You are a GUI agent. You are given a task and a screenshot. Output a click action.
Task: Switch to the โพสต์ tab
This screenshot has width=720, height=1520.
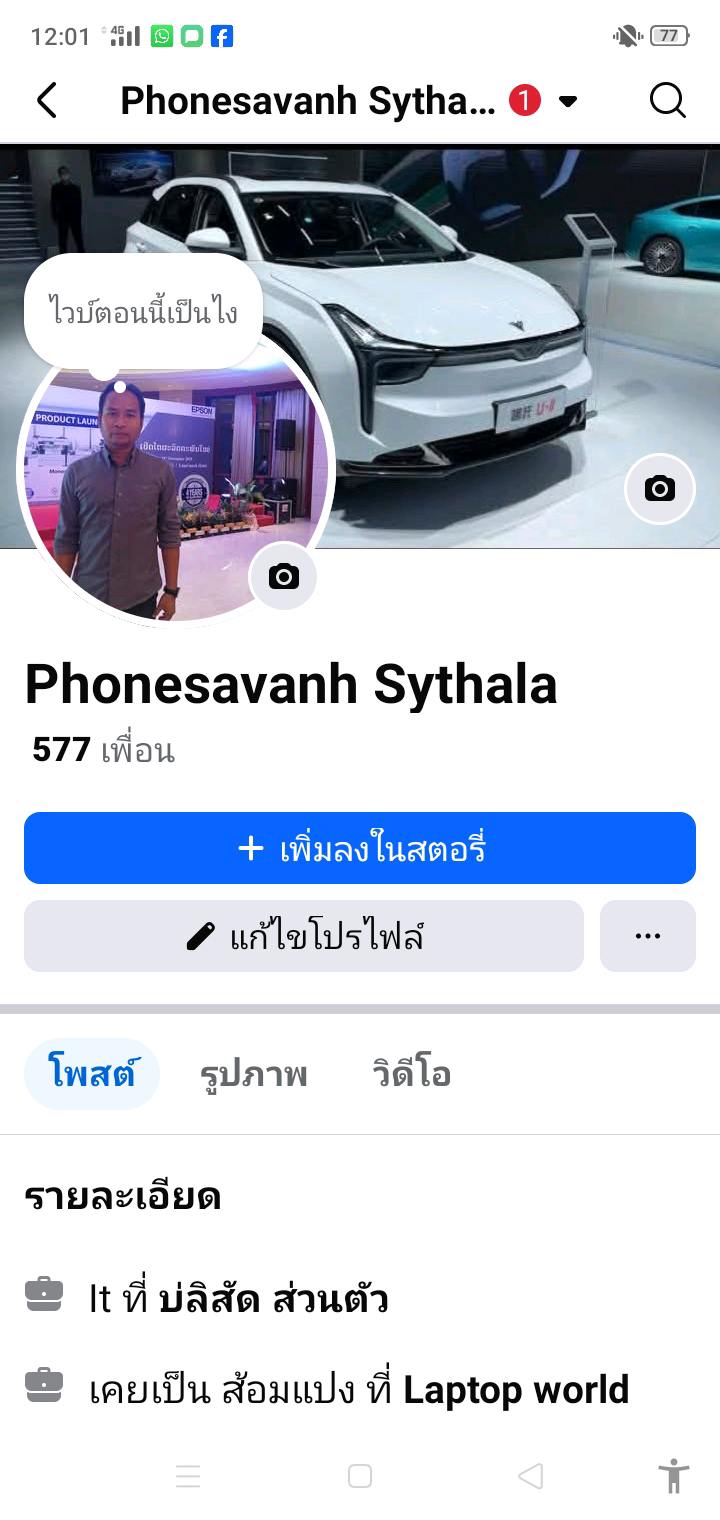point(91,1074)
